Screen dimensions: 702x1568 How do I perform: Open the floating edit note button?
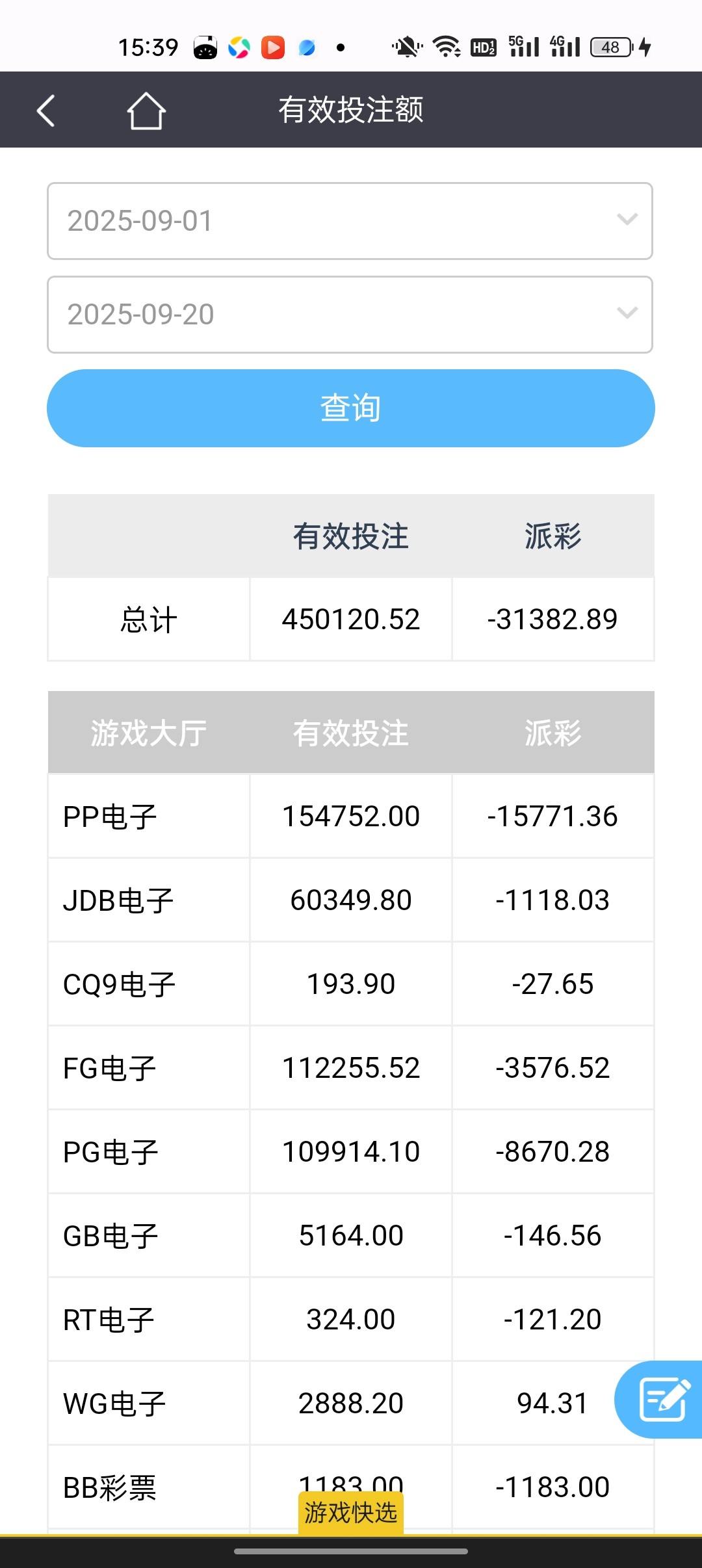point(662,1399)
